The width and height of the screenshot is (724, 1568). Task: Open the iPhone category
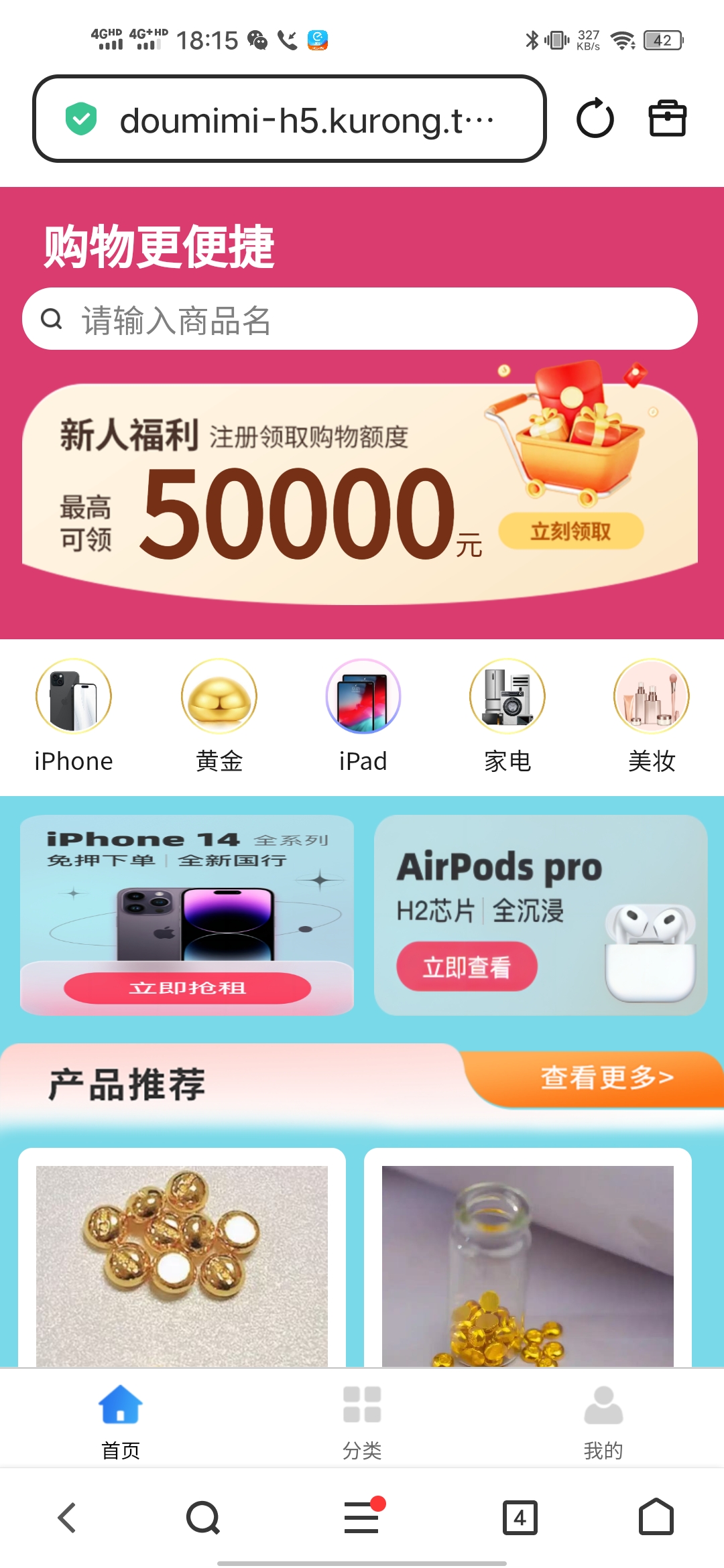[74, 714]
